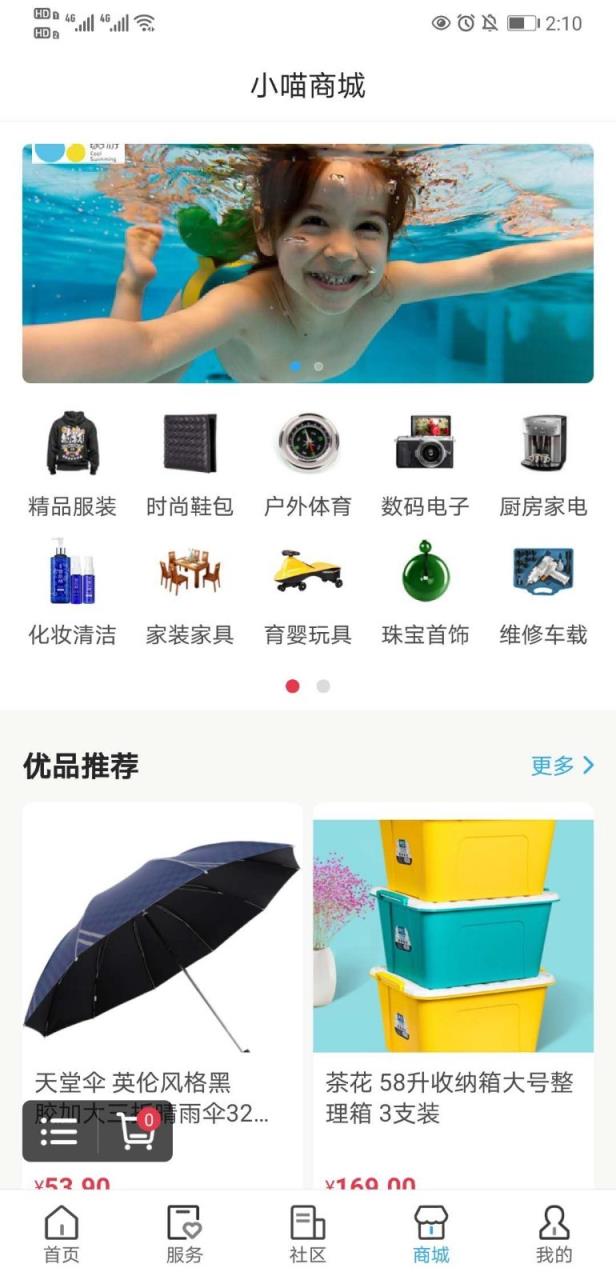This screenshot has width=616, height=1280.
Task: Open the floating list menu icon
Action: click(x=60, y=1131)
